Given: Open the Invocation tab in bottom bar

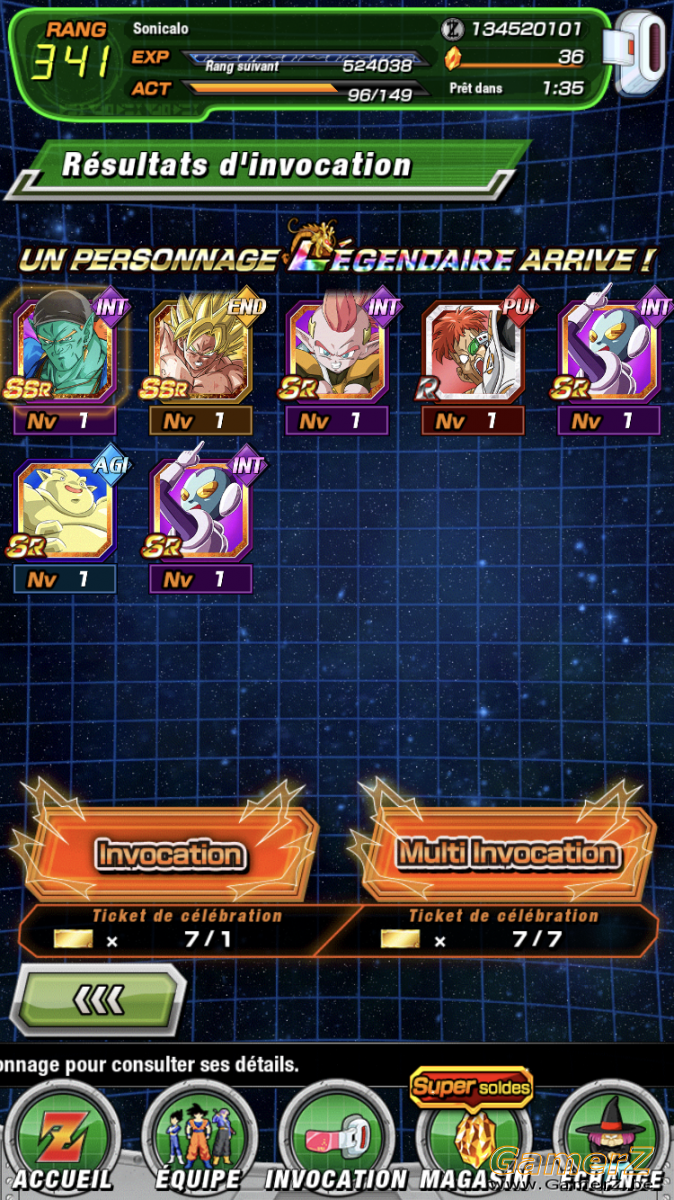Looking at the screenshot, I should coord(336,1139).
